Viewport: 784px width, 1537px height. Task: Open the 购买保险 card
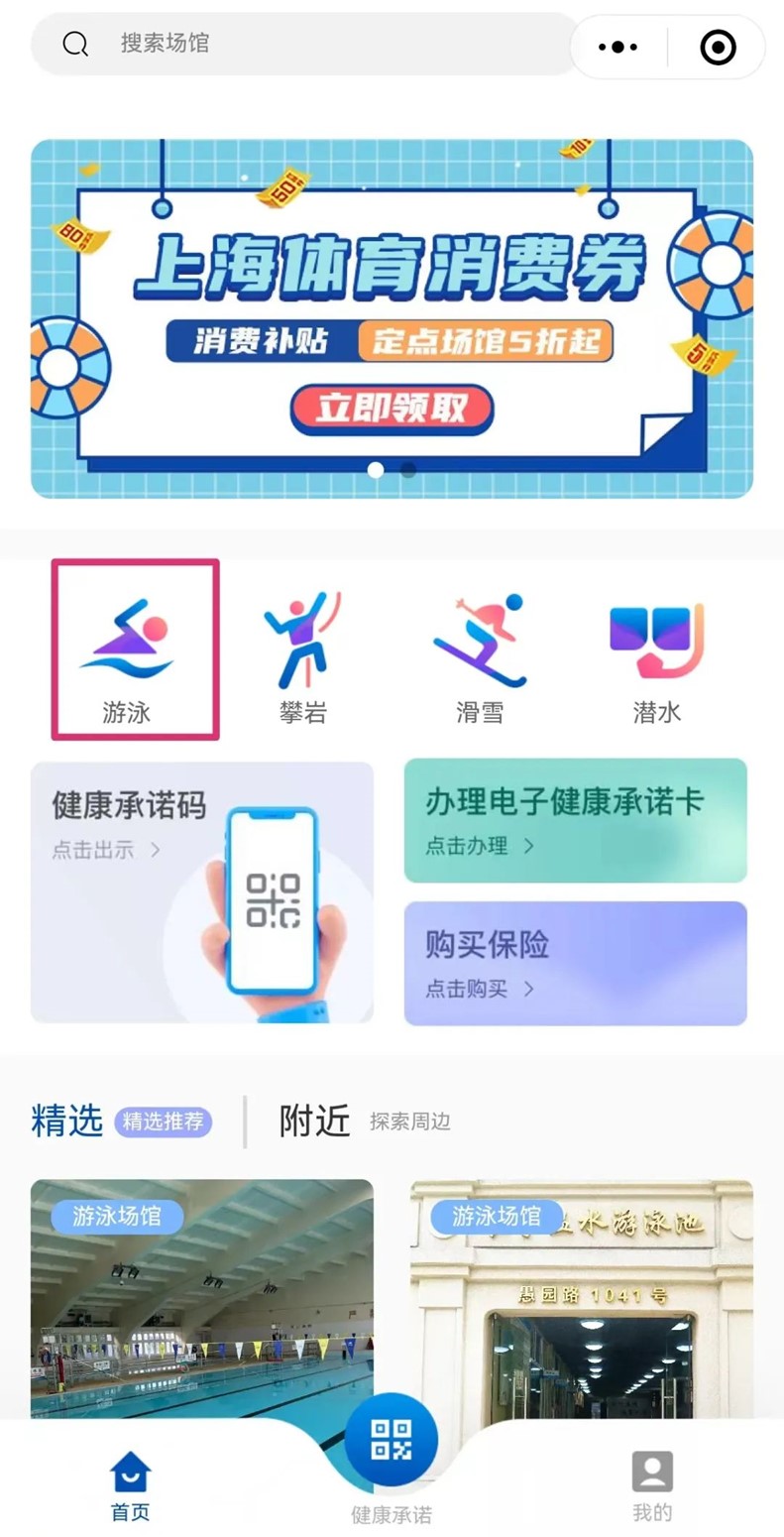click(575, 963)
